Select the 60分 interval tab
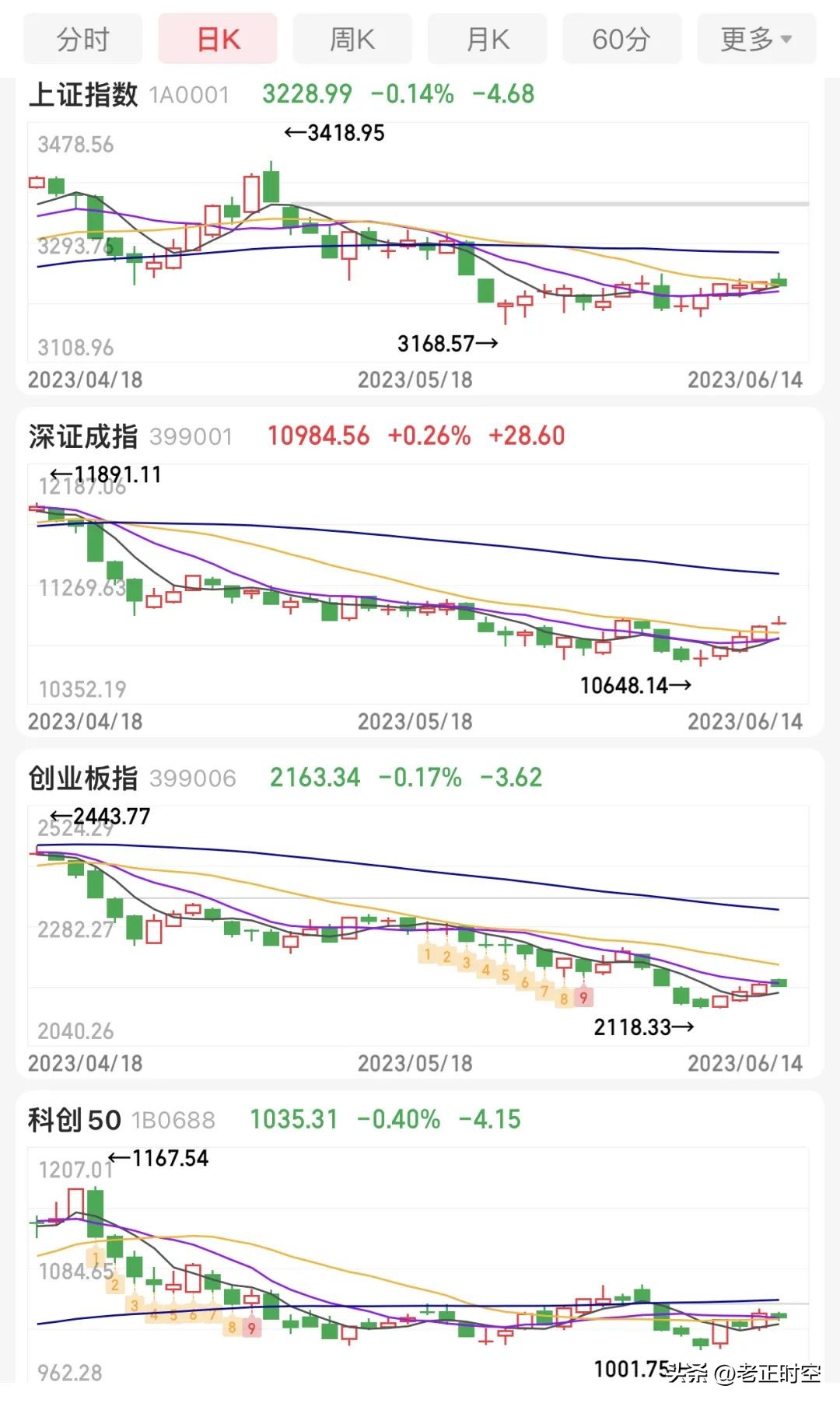Image resolution: width=840 pixels, height=1403 pixels. click(621, 38)
